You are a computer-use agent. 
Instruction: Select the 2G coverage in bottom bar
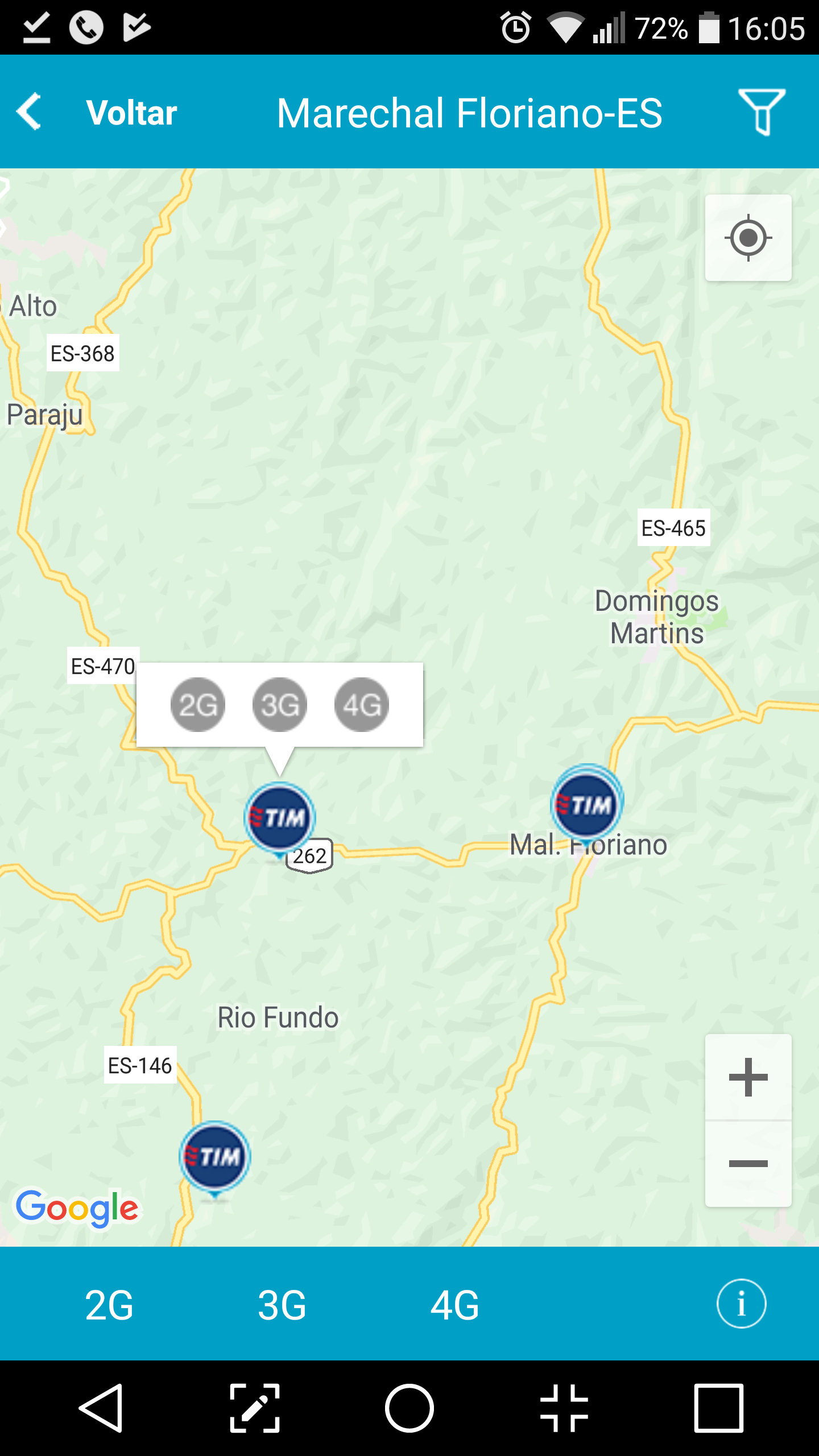109,1305
